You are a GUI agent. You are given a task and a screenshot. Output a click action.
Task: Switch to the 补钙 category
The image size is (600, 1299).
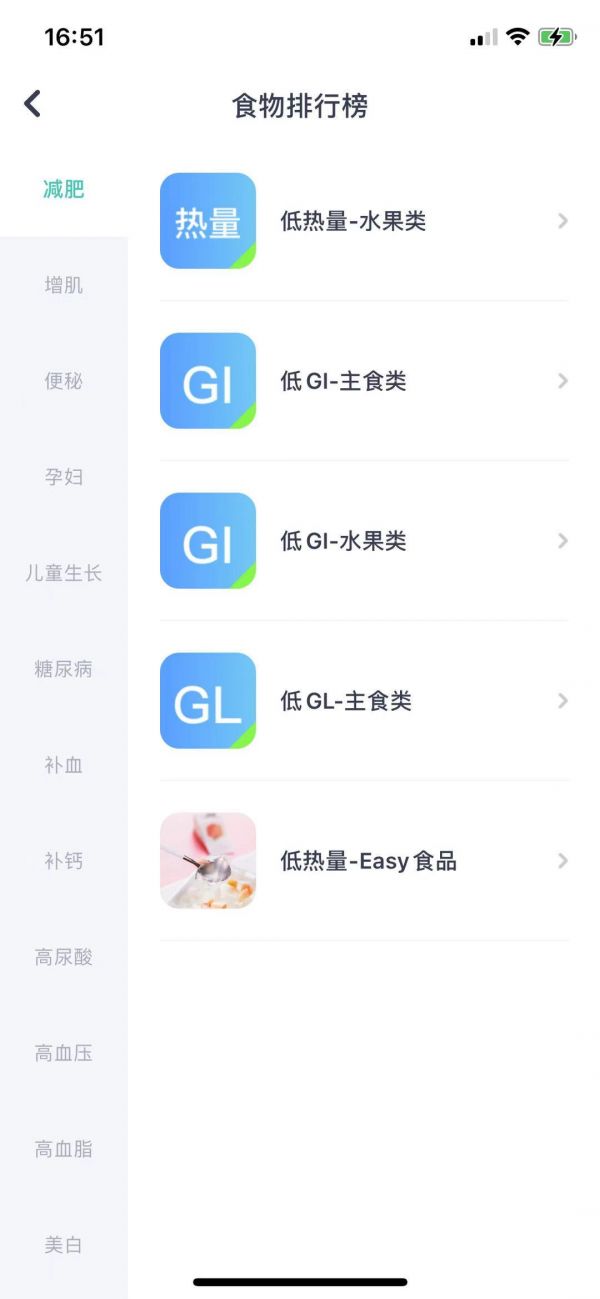click(x=63, y=861)
